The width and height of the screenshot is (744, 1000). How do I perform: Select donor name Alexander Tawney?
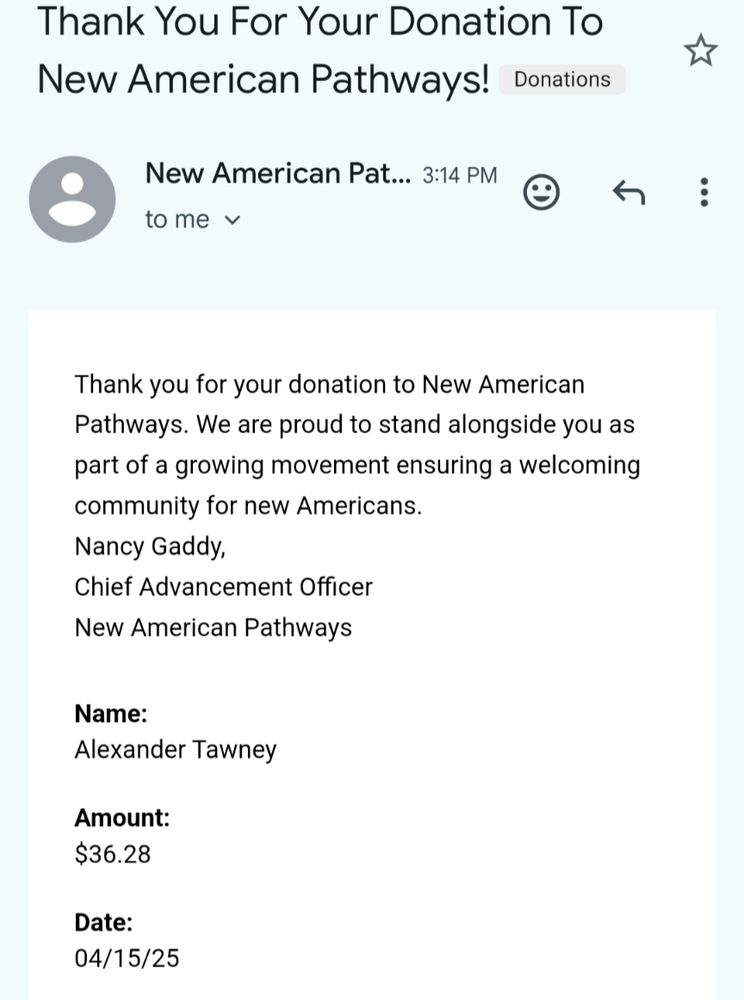point(175,750)
